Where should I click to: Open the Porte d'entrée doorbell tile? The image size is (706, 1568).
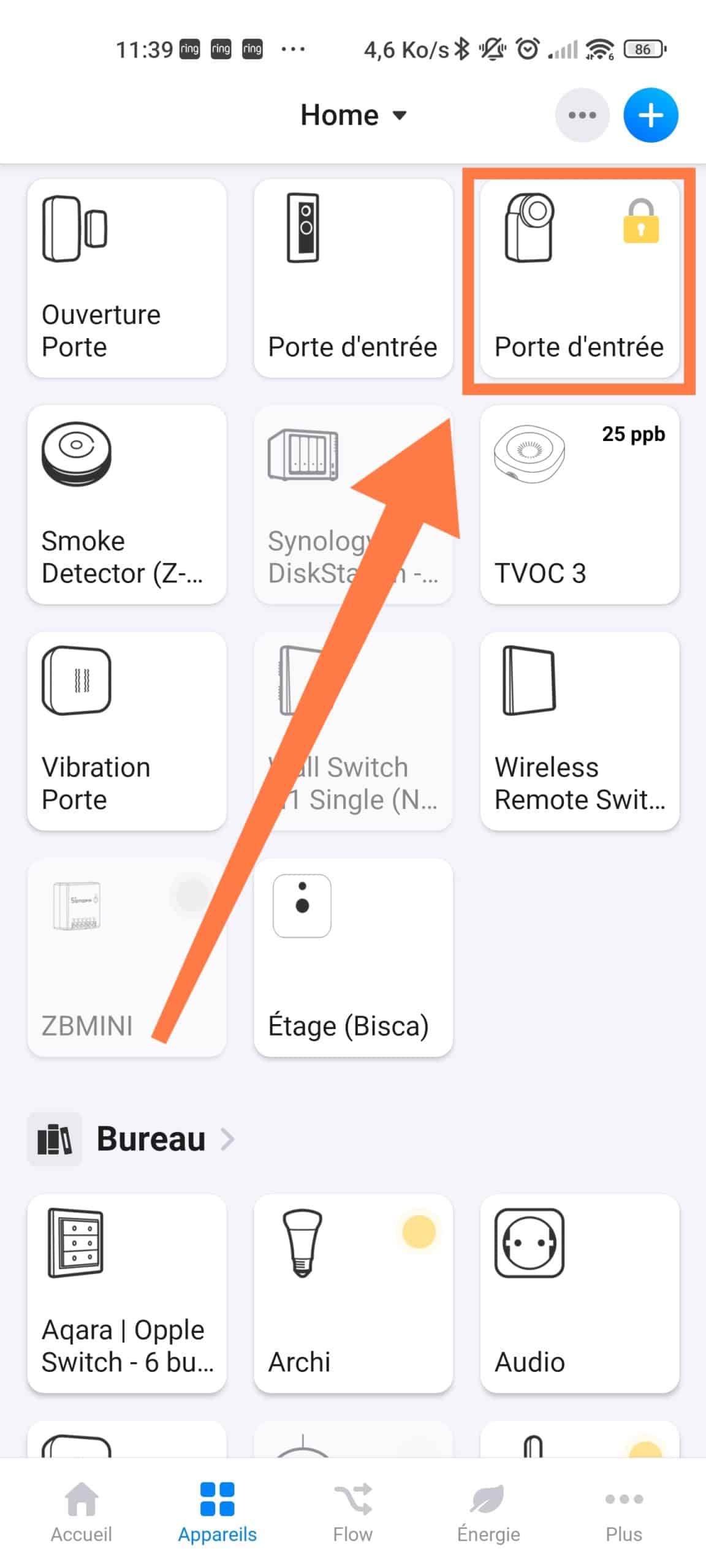pyautogui.click(x=353, y=278)
